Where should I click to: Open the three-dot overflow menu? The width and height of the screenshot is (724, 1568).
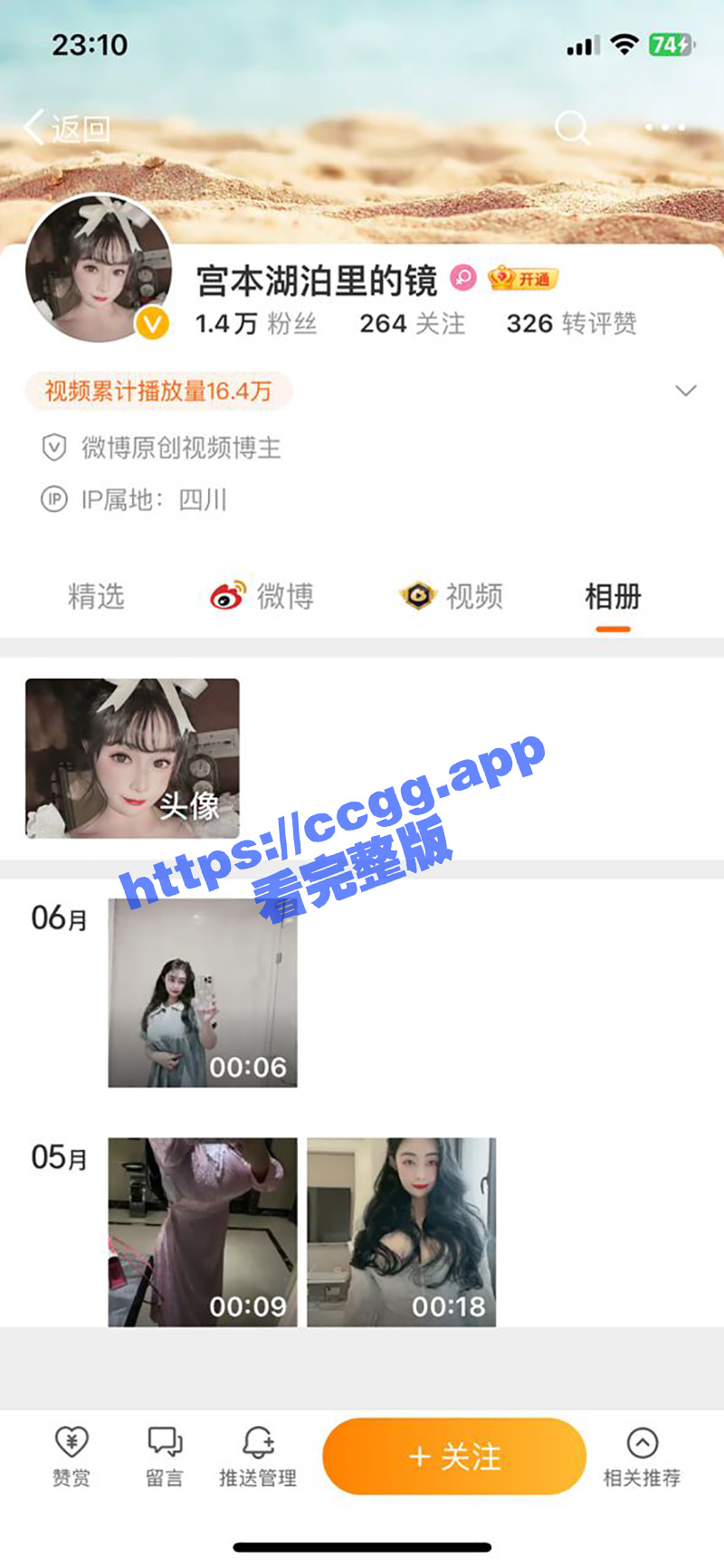coord(665,128)
